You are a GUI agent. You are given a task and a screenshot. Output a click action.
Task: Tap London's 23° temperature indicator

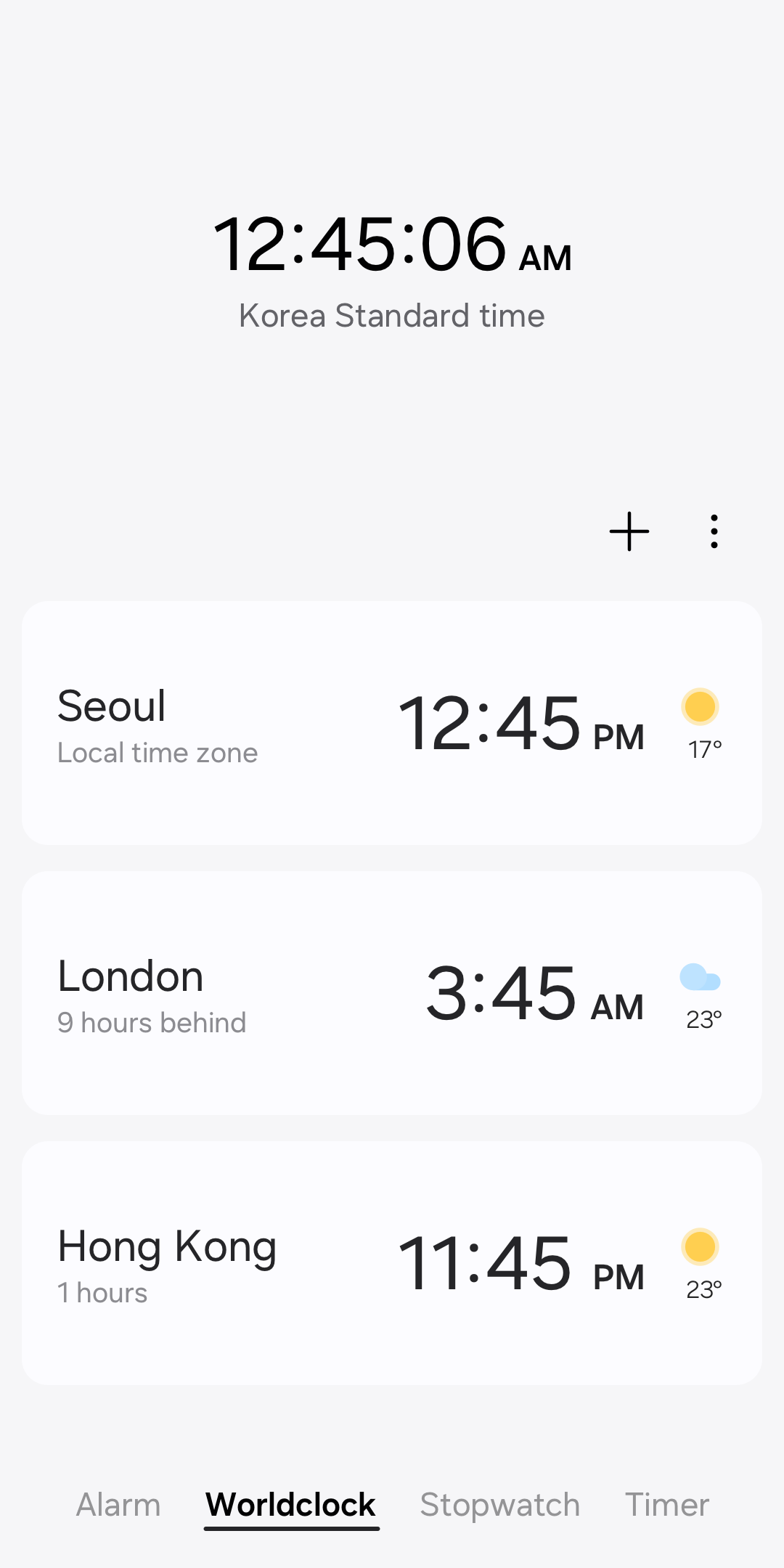tap(703, 1021)
